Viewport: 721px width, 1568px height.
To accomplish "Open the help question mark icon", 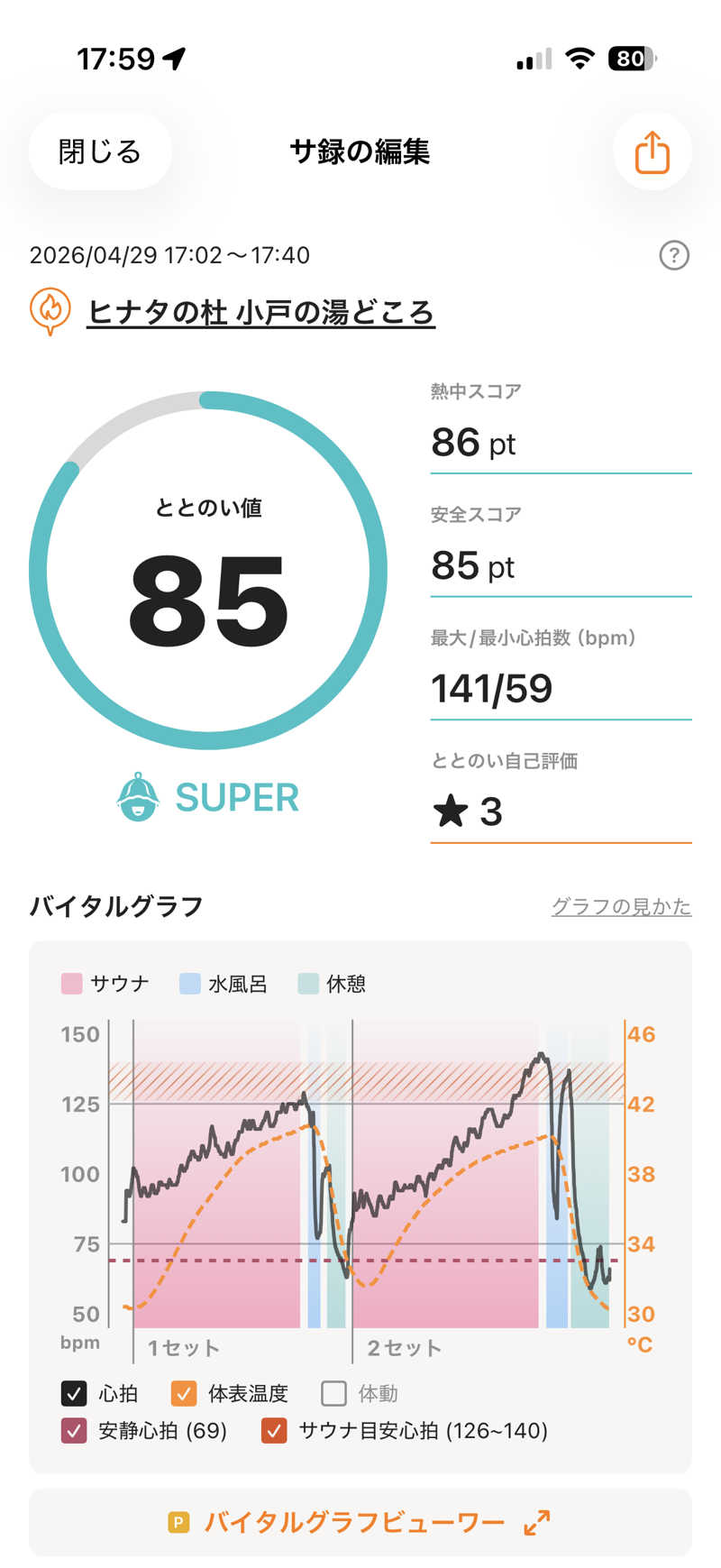I will [674, 256].
